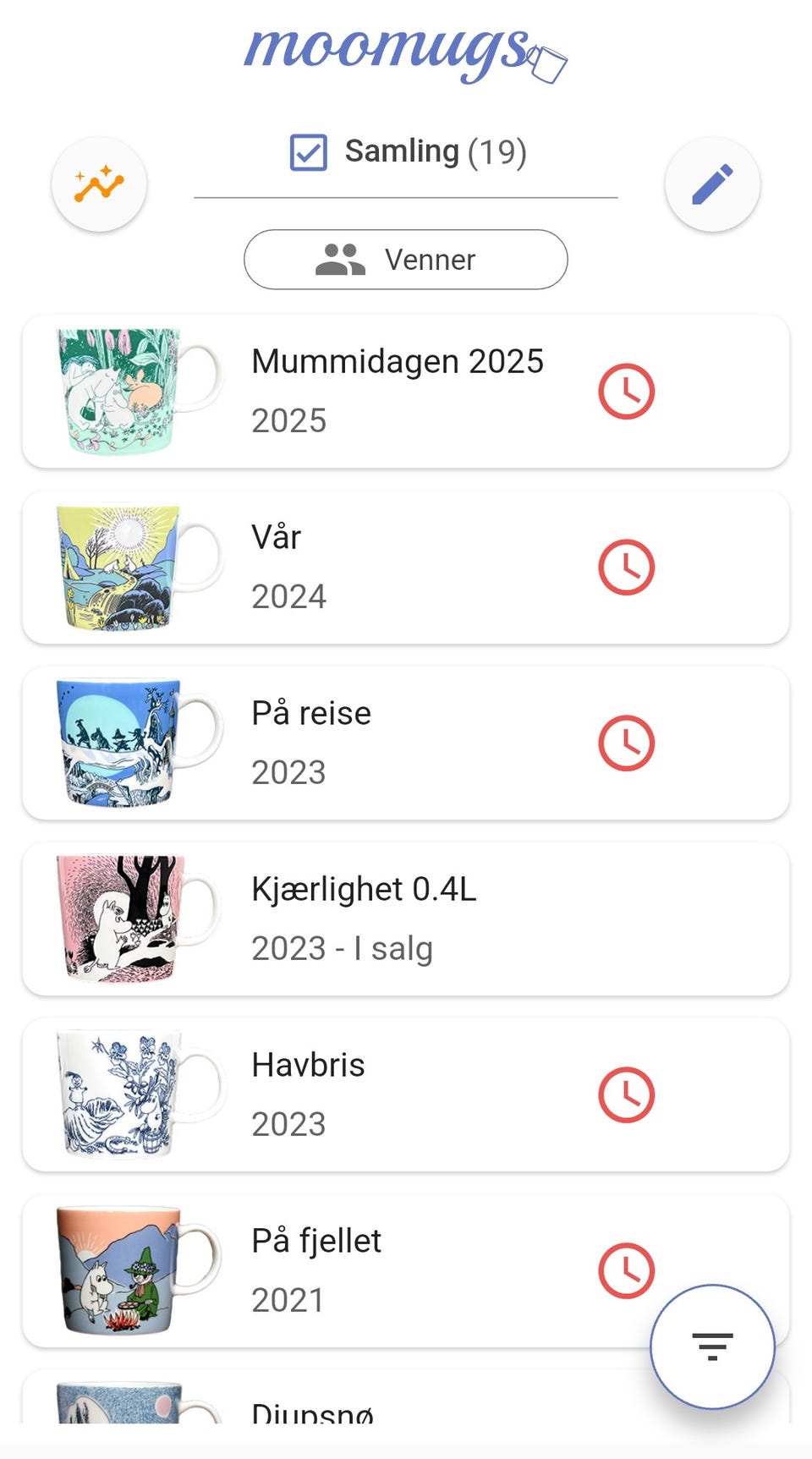Image resolution: width=812 pixels, height=1459 pixels.
Task: Open the På reise 2023 mug
Action: click(398, 743)
